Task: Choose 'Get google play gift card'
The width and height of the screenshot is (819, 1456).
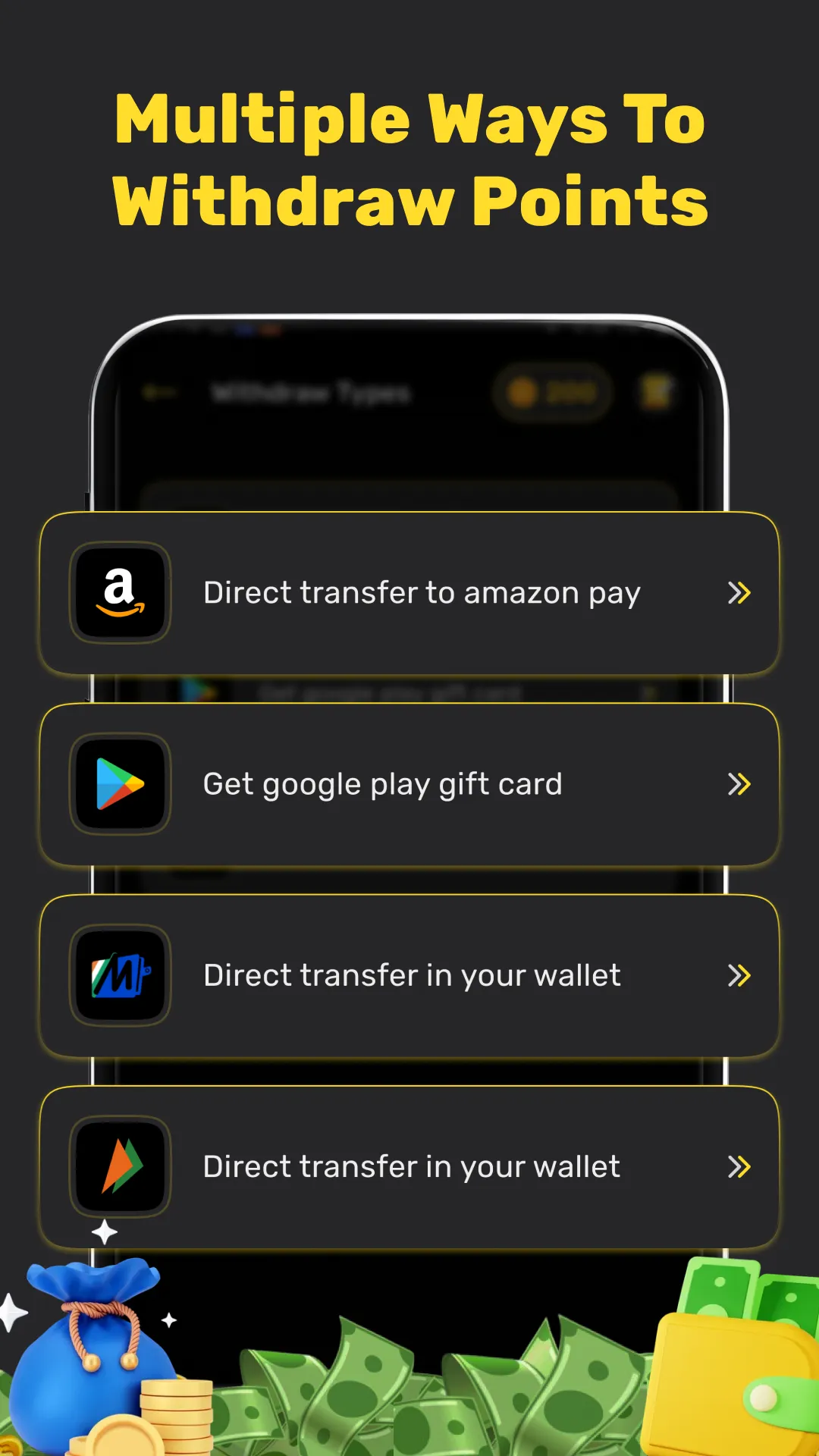Action: pos(381,785)
